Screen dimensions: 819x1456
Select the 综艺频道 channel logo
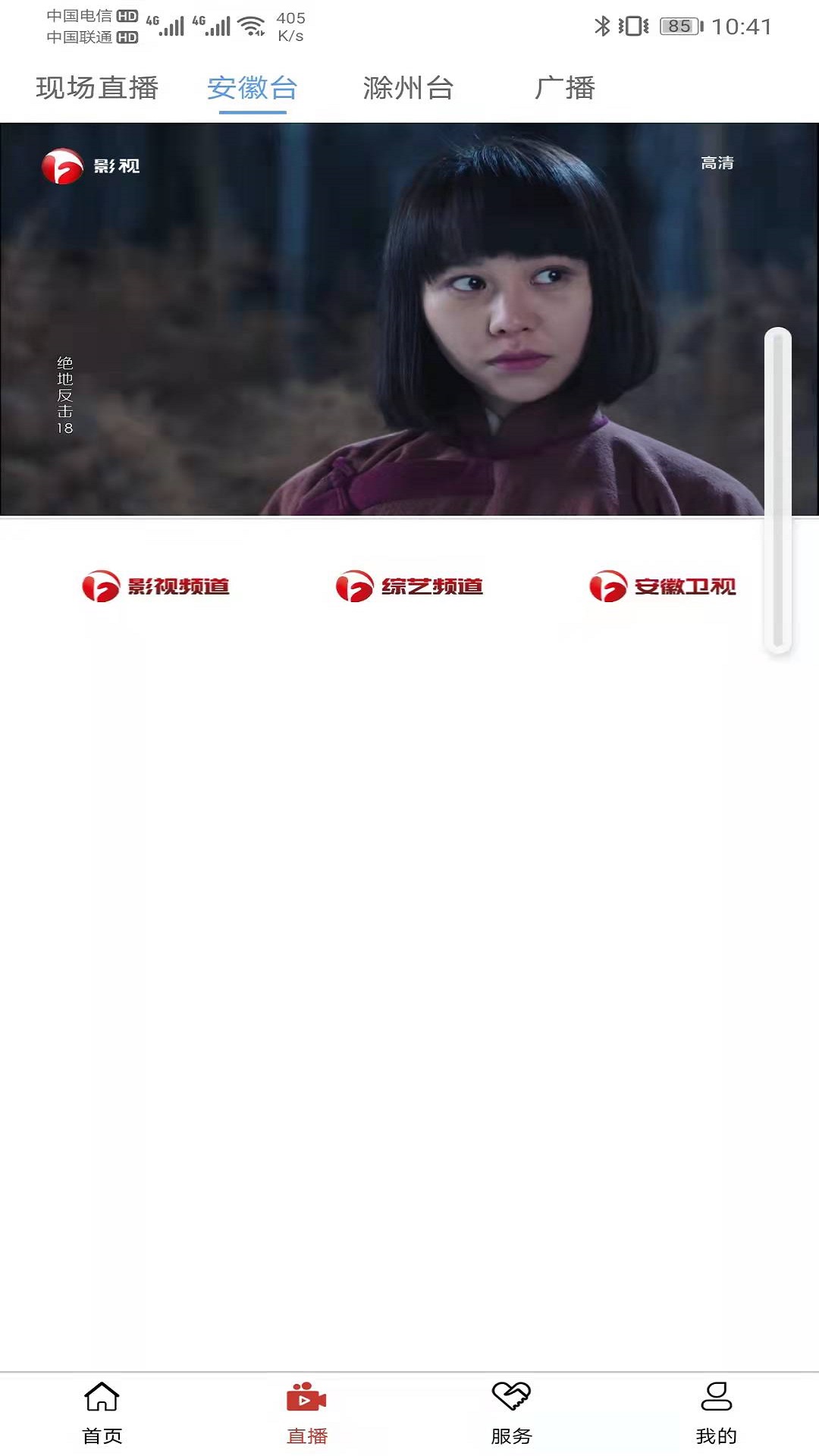pyautogui.click(x=409, y=585)
